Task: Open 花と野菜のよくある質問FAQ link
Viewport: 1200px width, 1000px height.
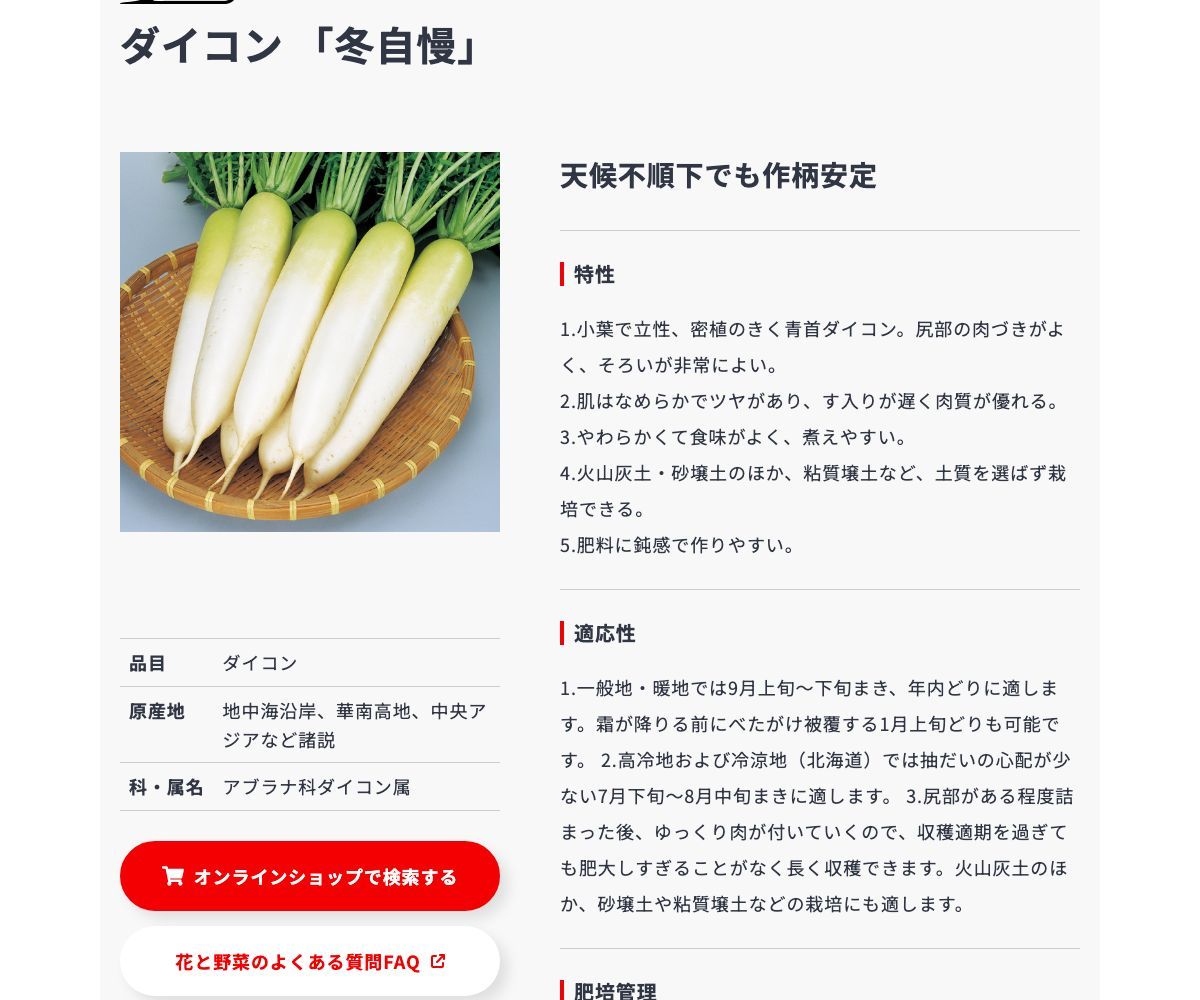Action: 310,961
